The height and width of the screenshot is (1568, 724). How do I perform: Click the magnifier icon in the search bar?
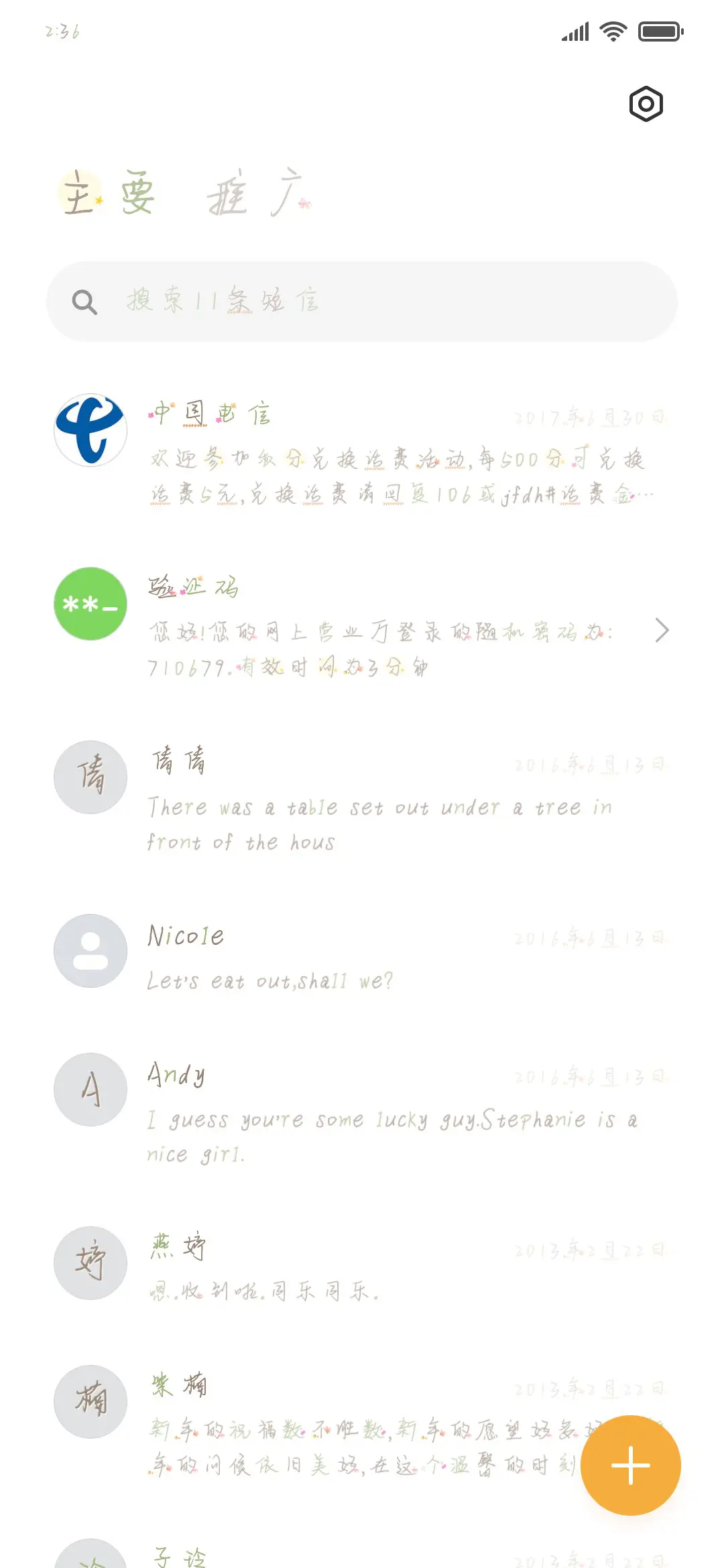[x=85, y=302]
